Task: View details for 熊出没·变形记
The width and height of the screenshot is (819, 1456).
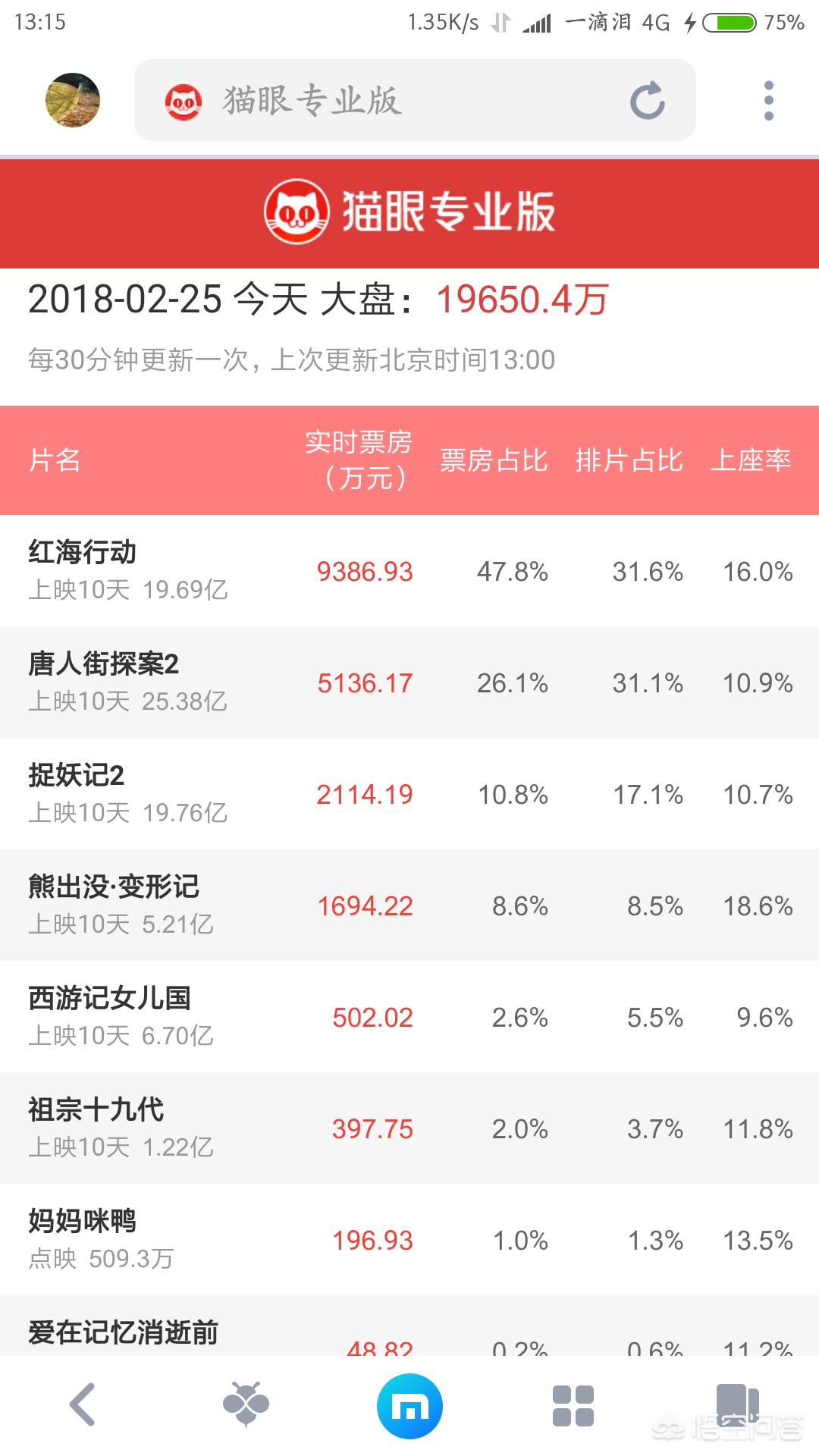Action: coord(409,905)
